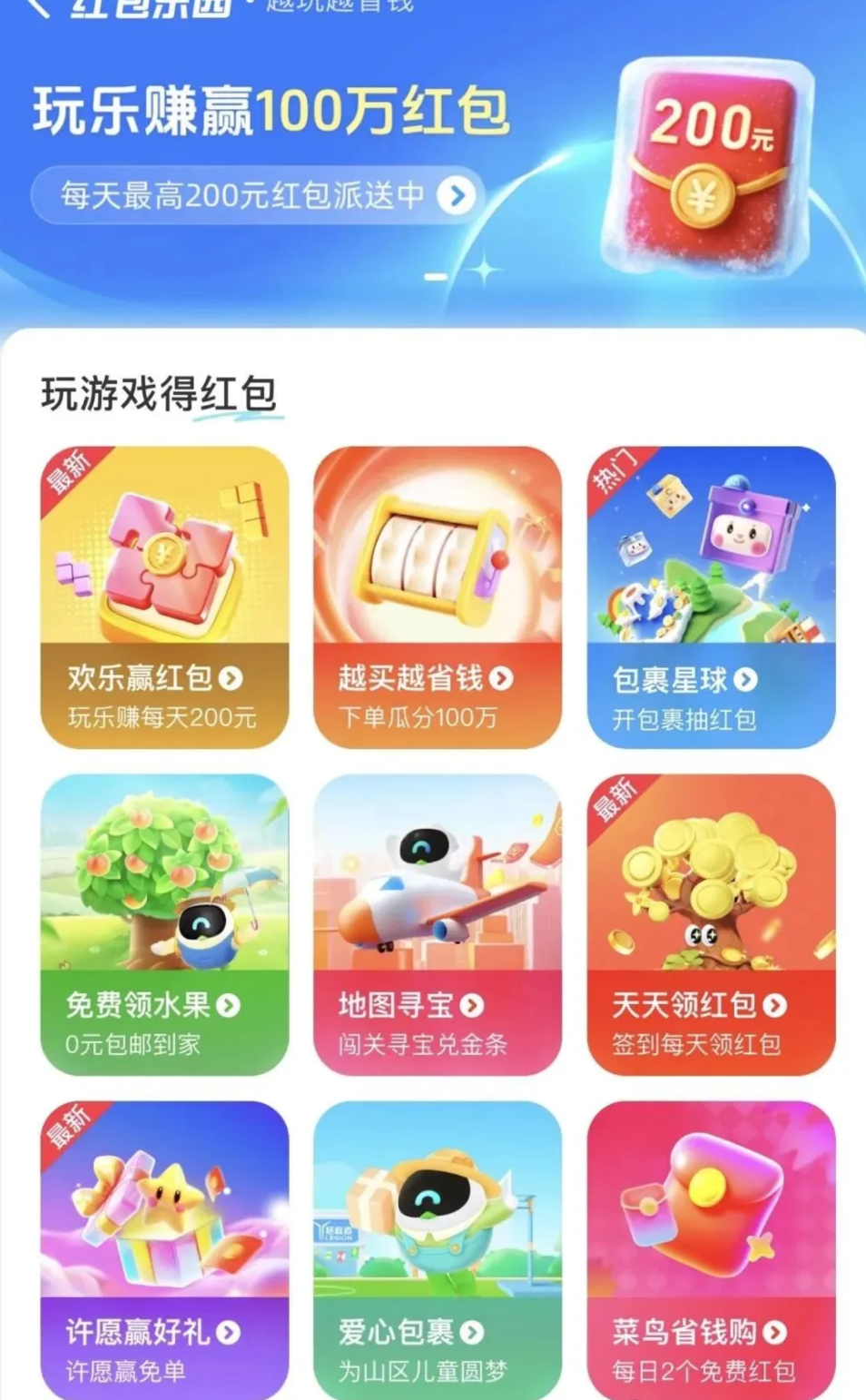Go back using the top-left arrow

tap(36, 7)
